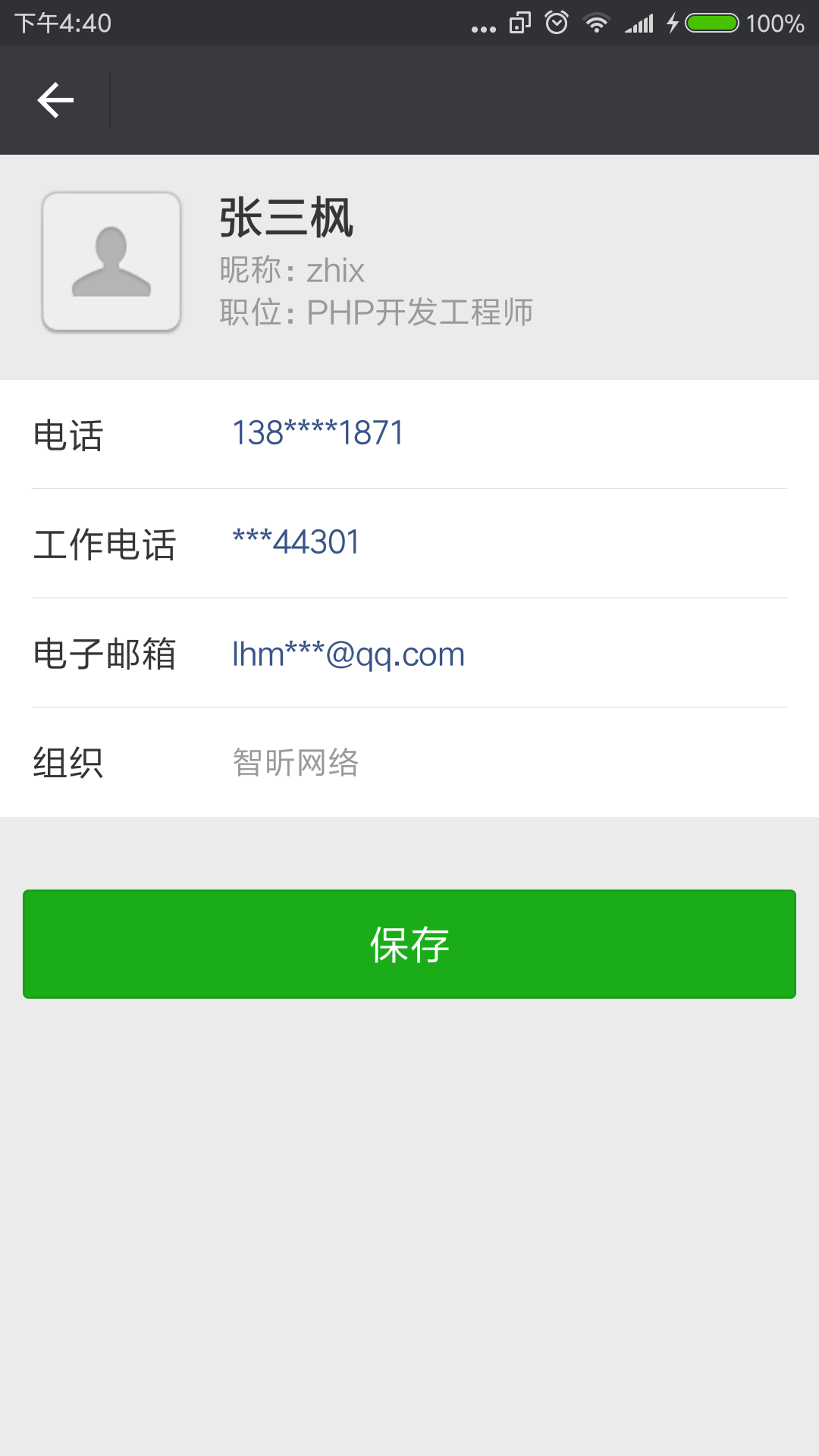
Task: Open the email lhm***@qq.com
Action: pos(348,654)
